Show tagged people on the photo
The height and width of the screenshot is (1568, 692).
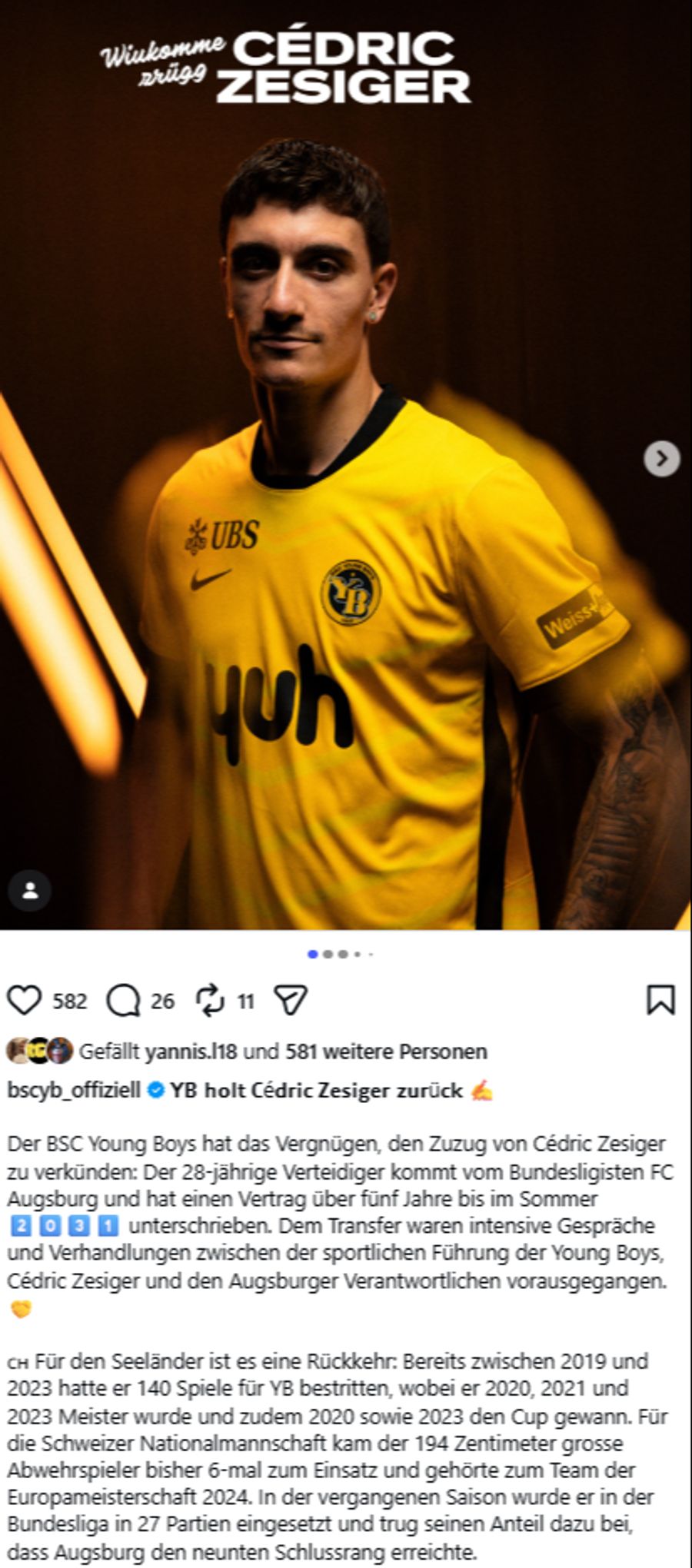[x=30, y=891]
